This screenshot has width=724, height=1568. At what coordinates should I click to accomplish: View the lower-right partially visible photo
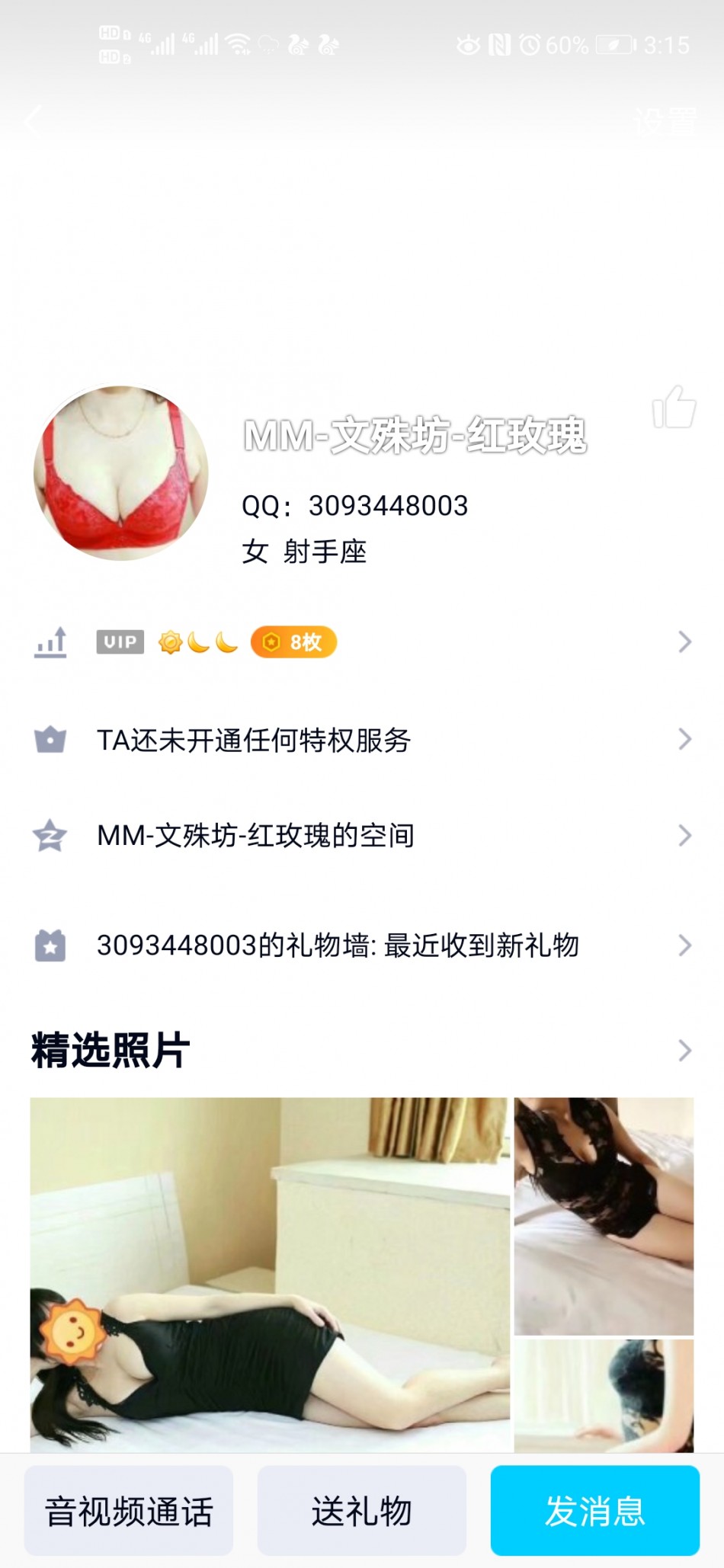(x=604, y=1396)
